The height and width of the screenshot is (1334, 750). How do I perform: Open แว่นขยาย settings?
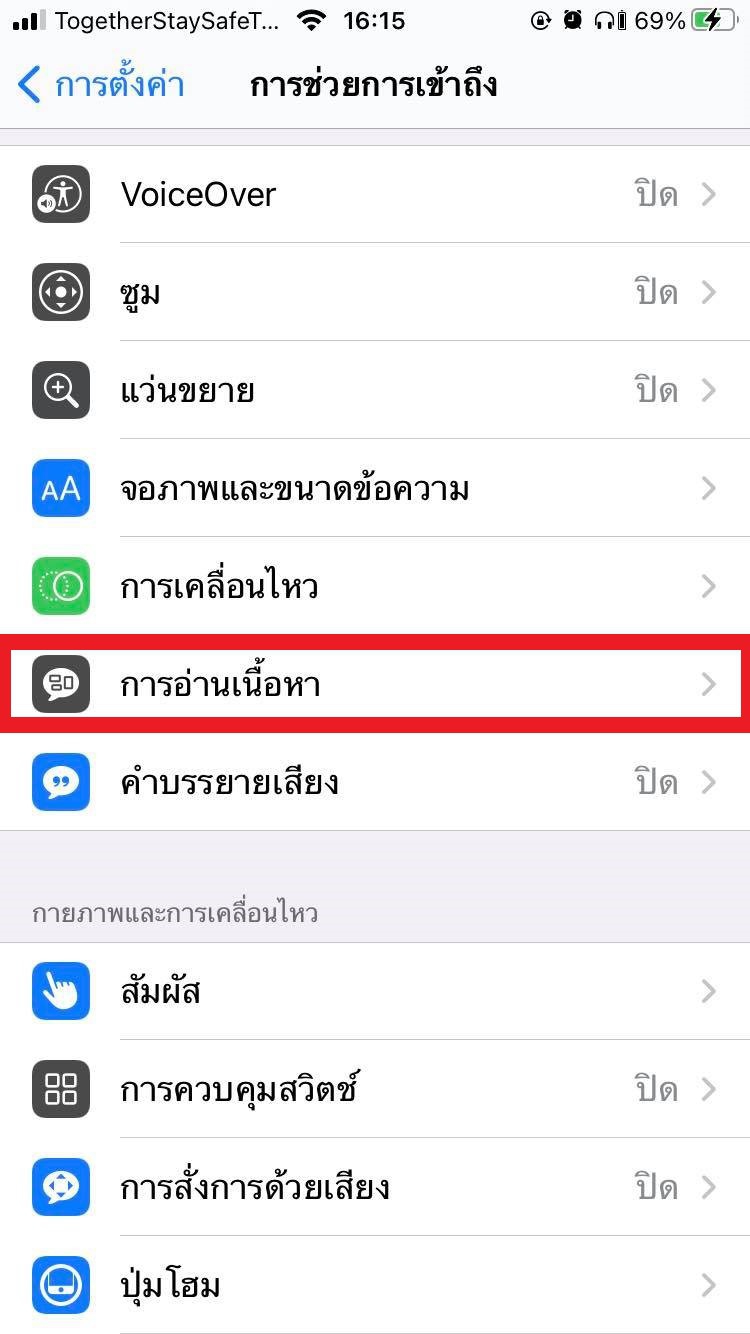375,390
